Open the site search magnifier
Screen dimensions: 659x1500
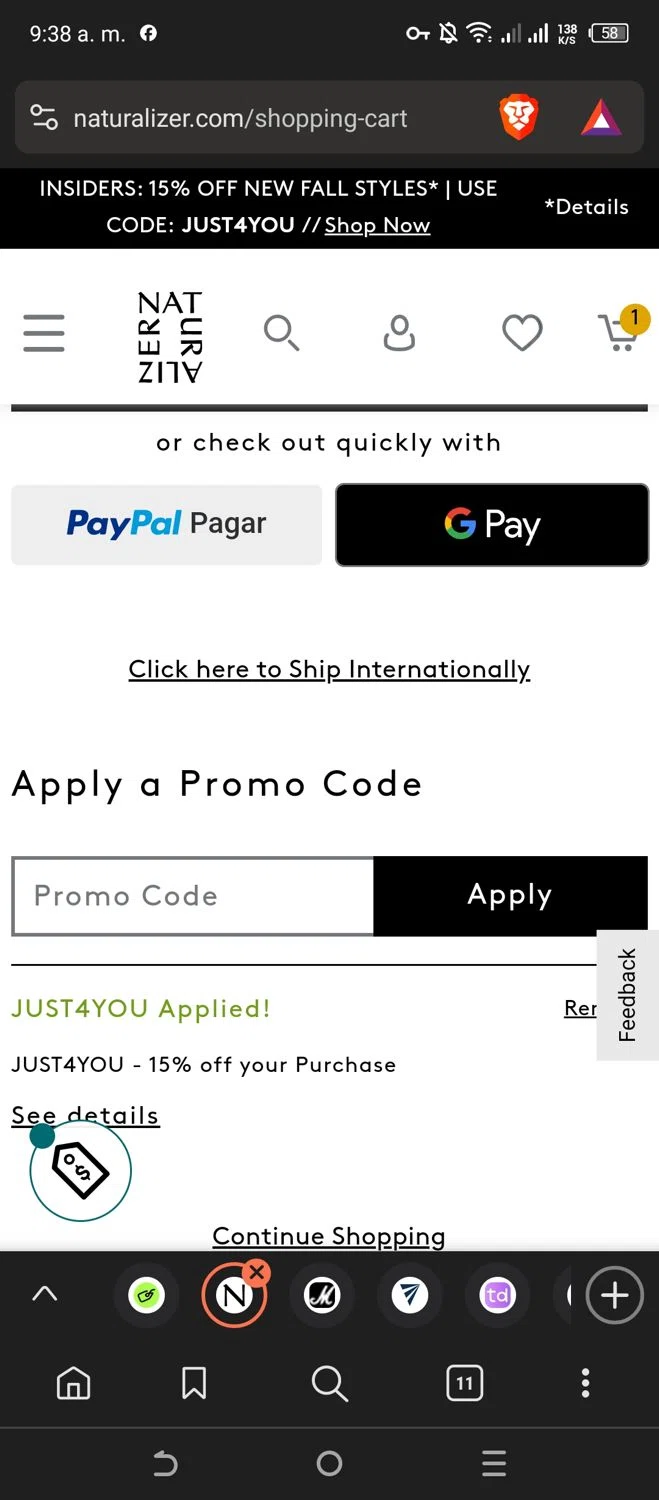point(281,333)
